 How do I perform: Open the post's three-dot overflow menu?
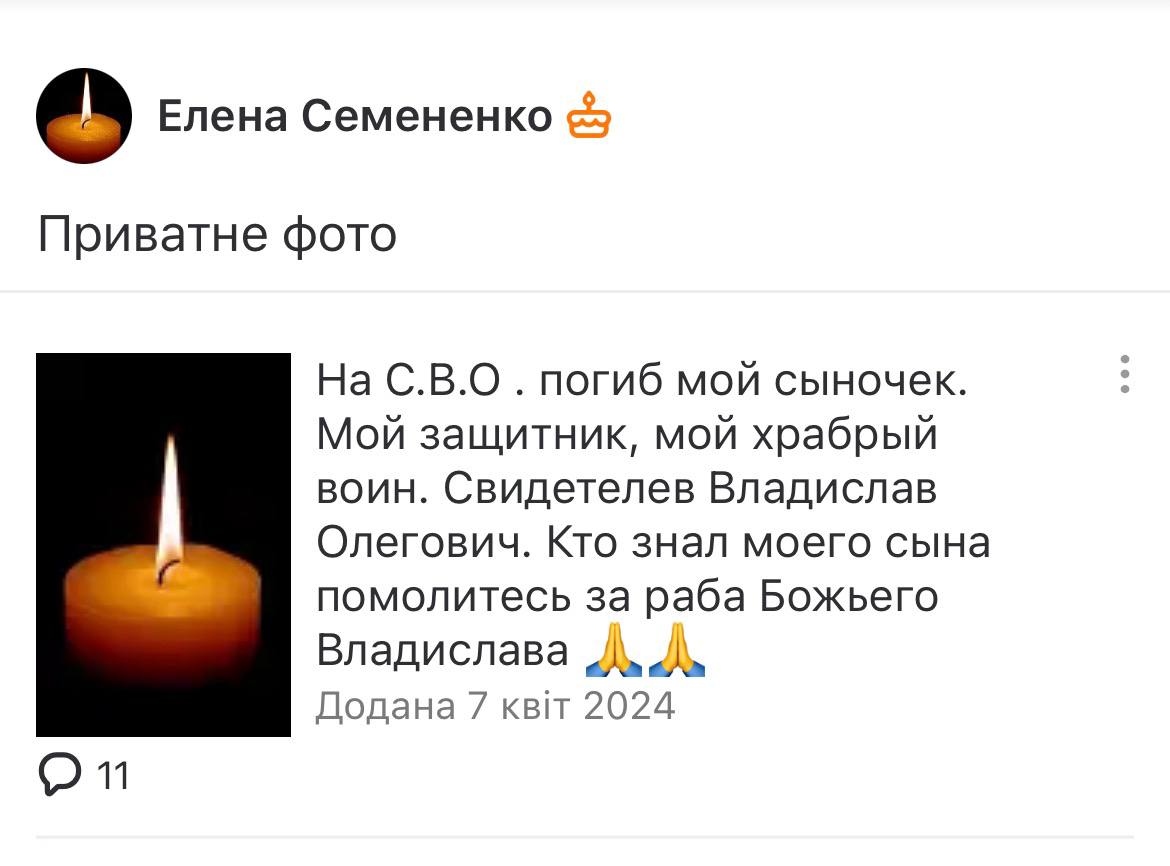(1125, 374)
